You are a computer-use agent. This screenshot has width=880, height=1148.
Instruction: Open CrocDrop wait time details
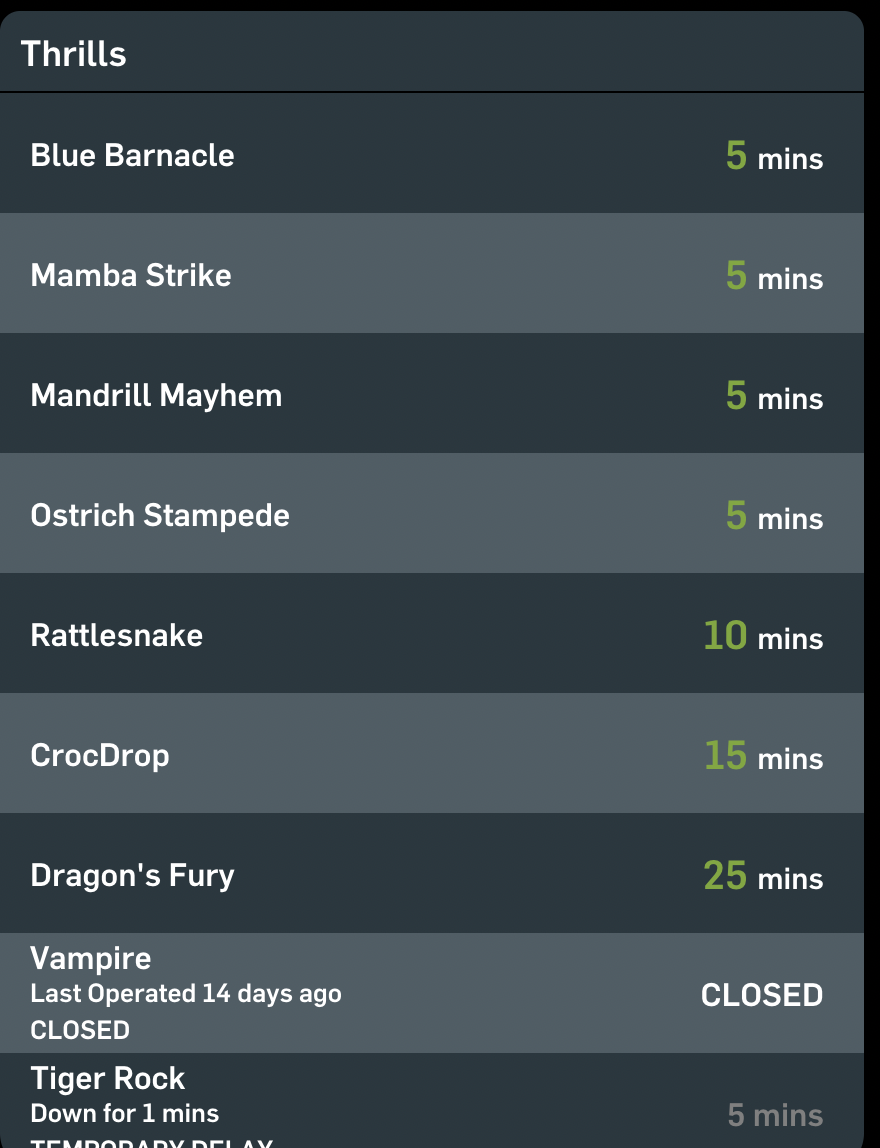click(431, 755)
